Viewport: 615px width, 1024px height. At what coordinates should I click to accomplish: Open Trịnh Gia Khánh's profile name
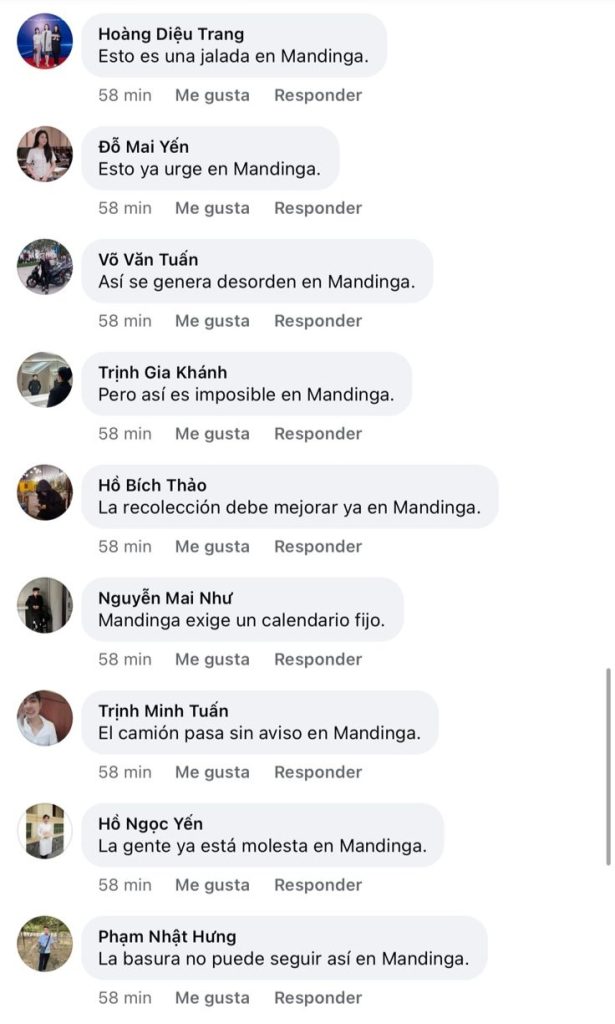coord(162,373)
